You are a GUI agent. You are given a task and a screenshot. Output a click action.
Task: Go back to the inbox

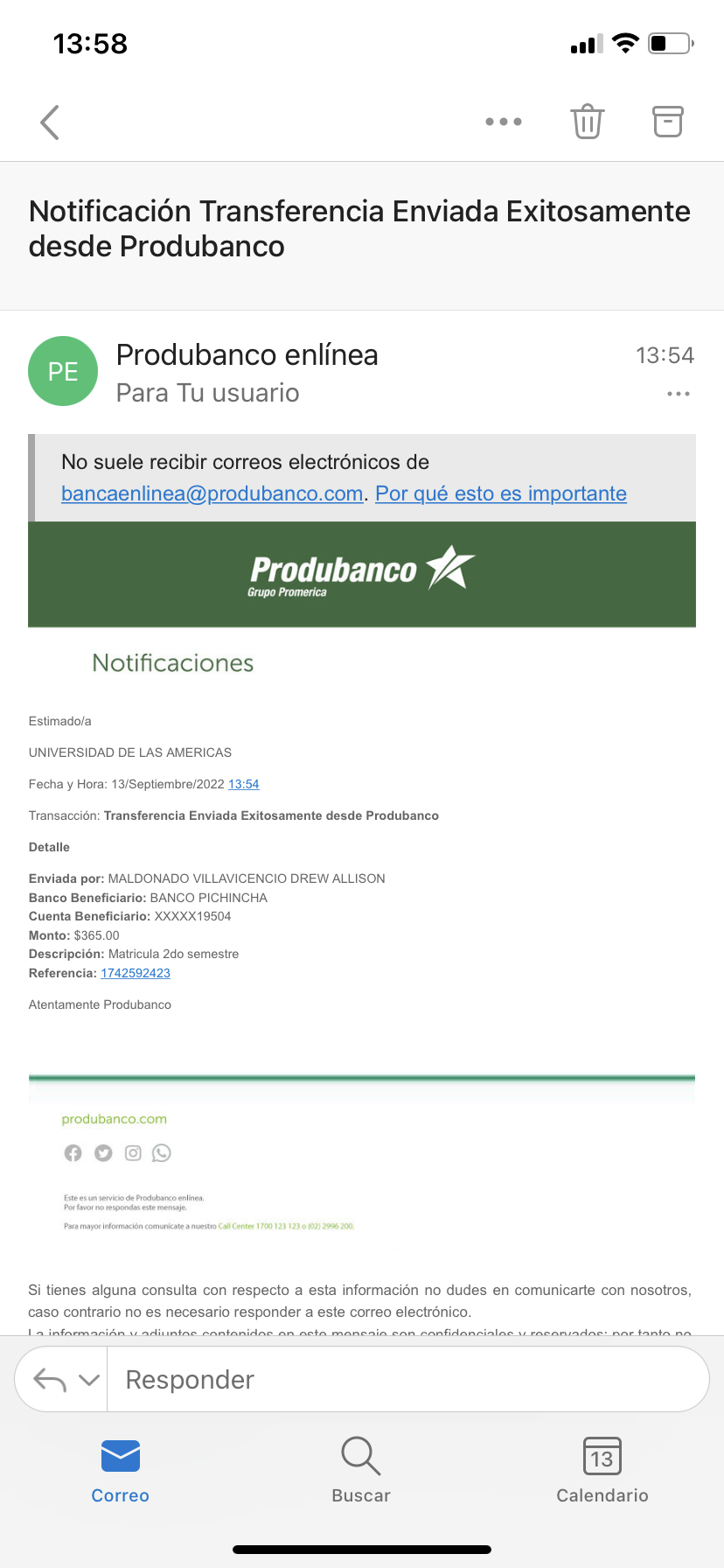click(50, 122)
